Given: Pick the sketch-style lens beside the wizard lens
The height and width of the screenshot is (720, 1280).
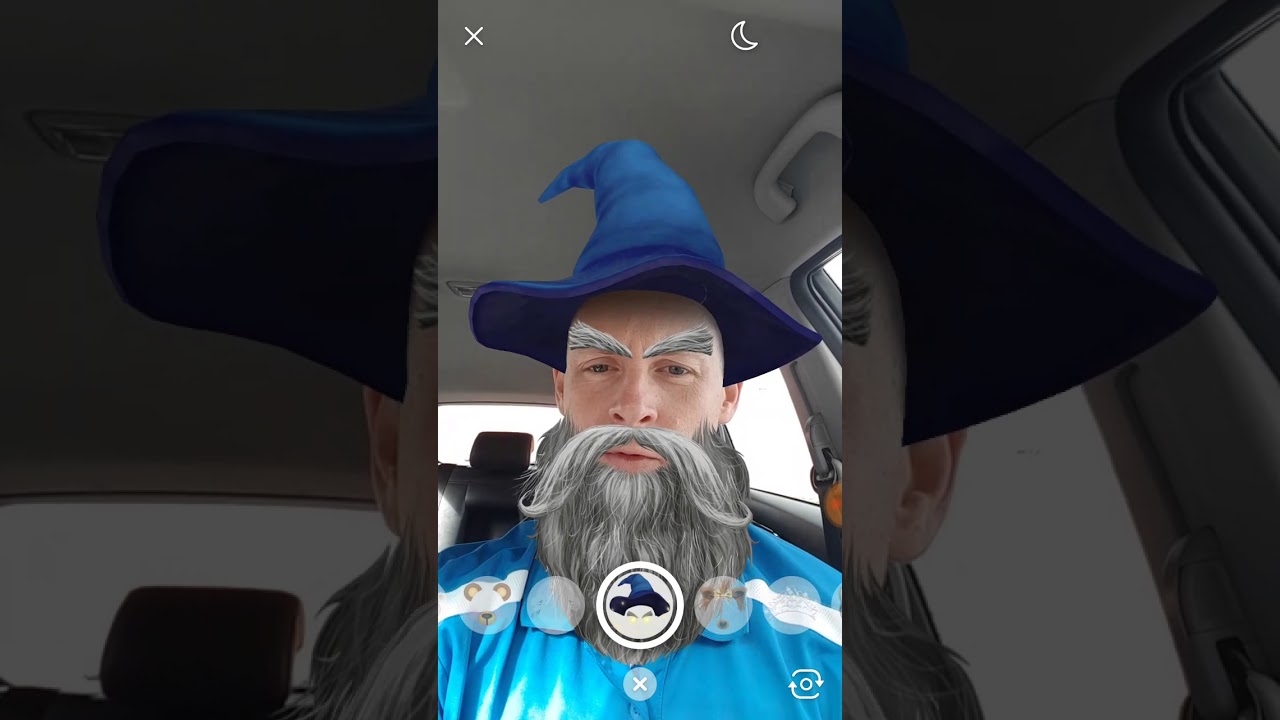Looking at the screenshot, I should (x=555, y=605).
